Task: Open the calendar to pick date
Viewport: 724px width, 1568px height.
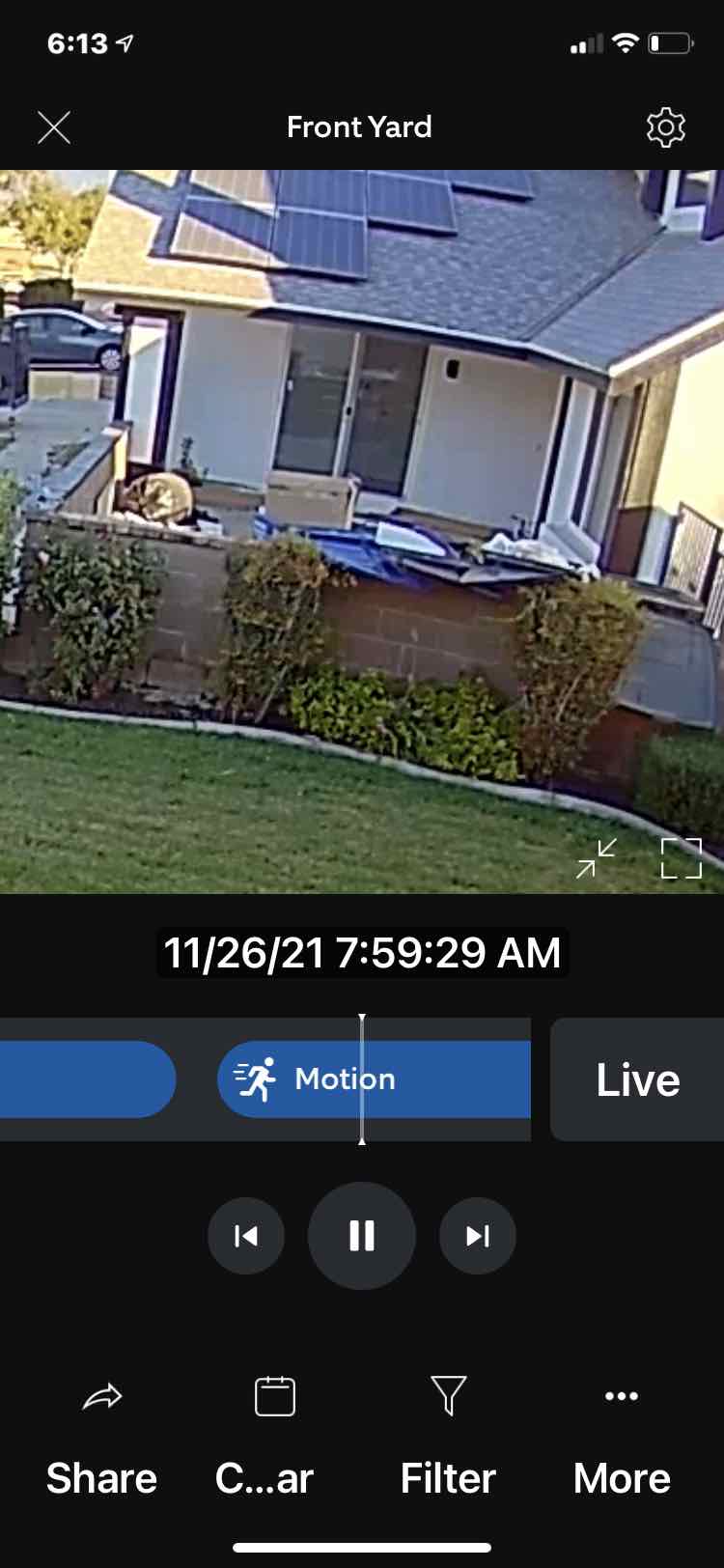Action: click(274, 1437)
